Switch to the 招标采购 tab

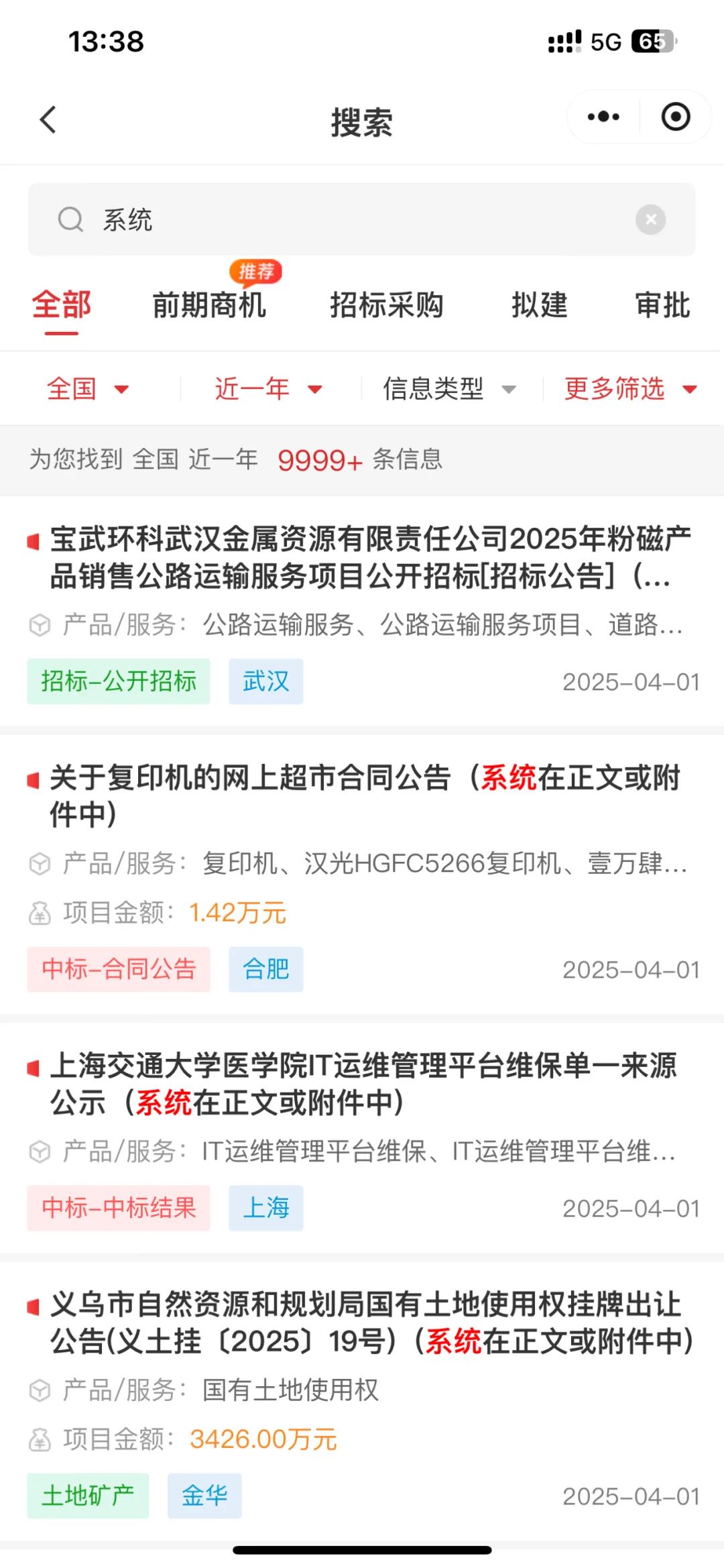click(387, 306)
